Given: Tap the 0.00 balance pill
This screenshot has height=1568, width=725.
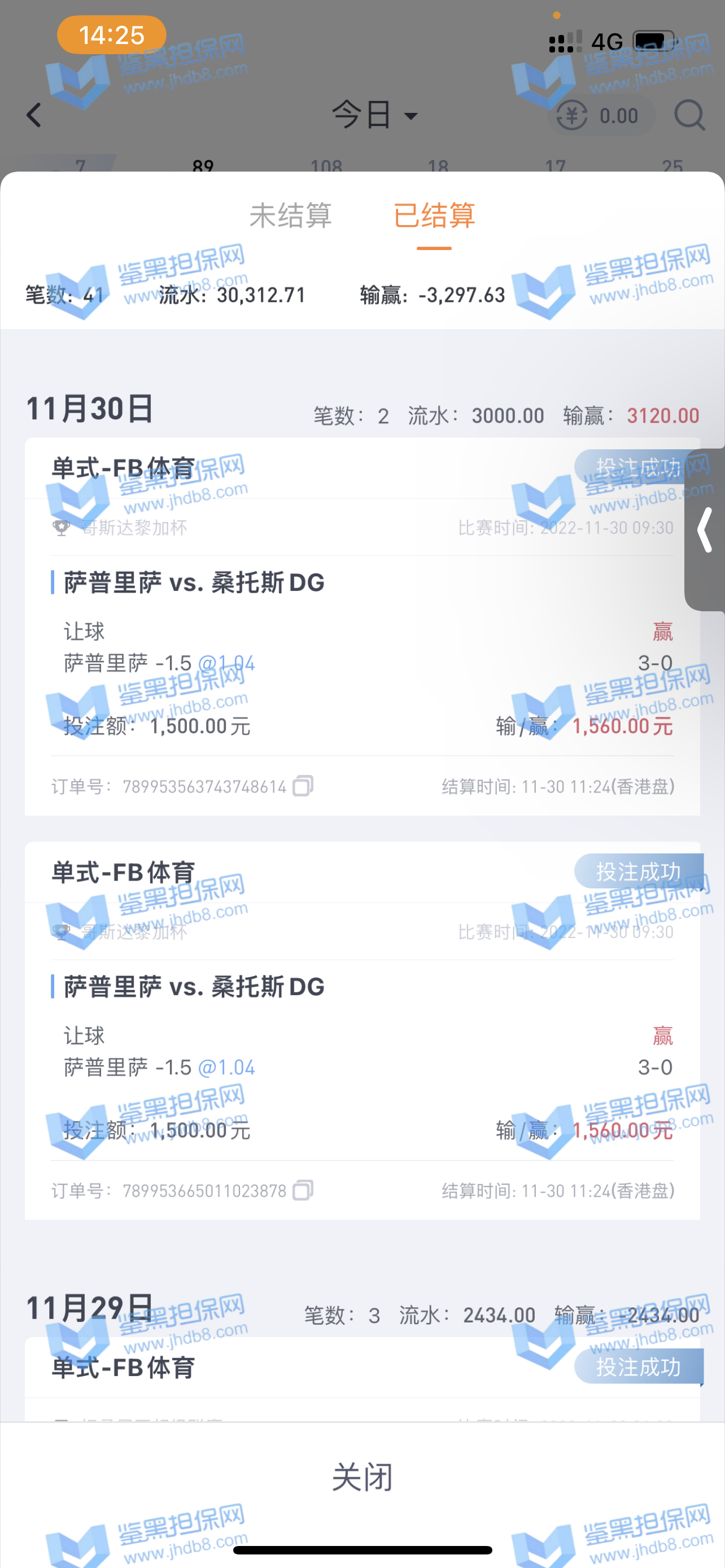Looking at the screenshot, I should pos(601,115).
